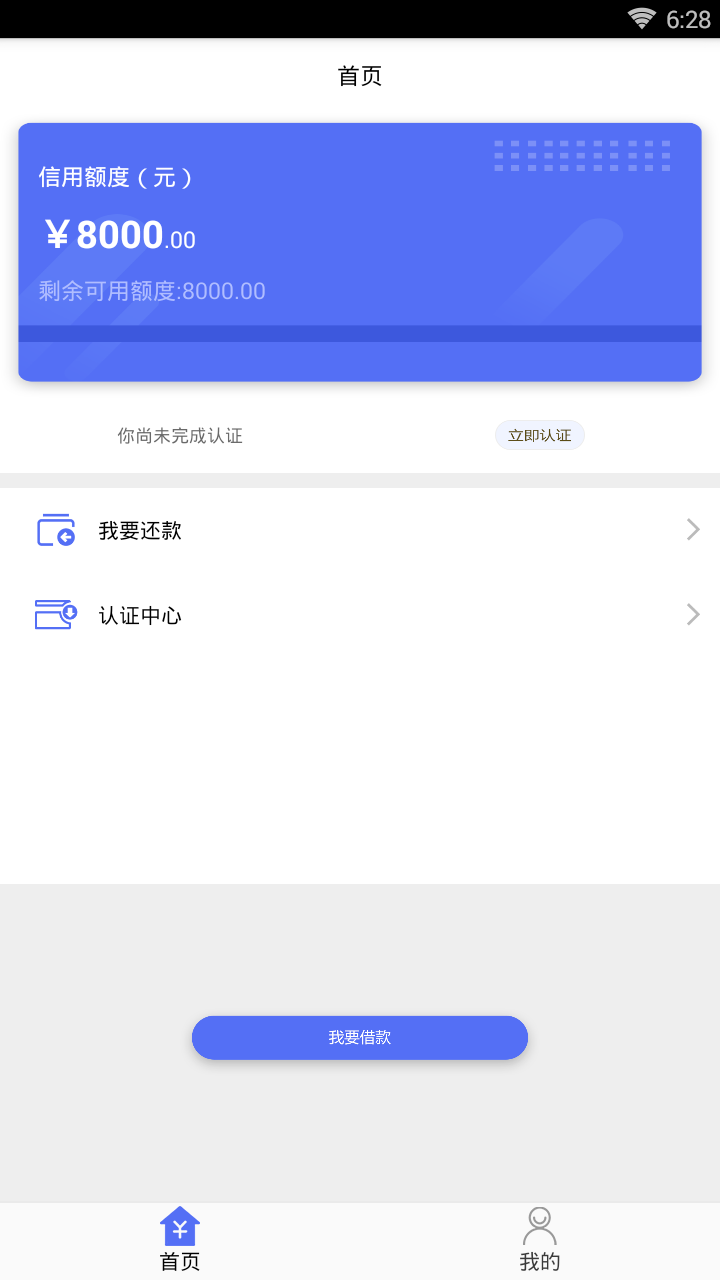Switch to the 首页 tab

tap(179, 1240)
